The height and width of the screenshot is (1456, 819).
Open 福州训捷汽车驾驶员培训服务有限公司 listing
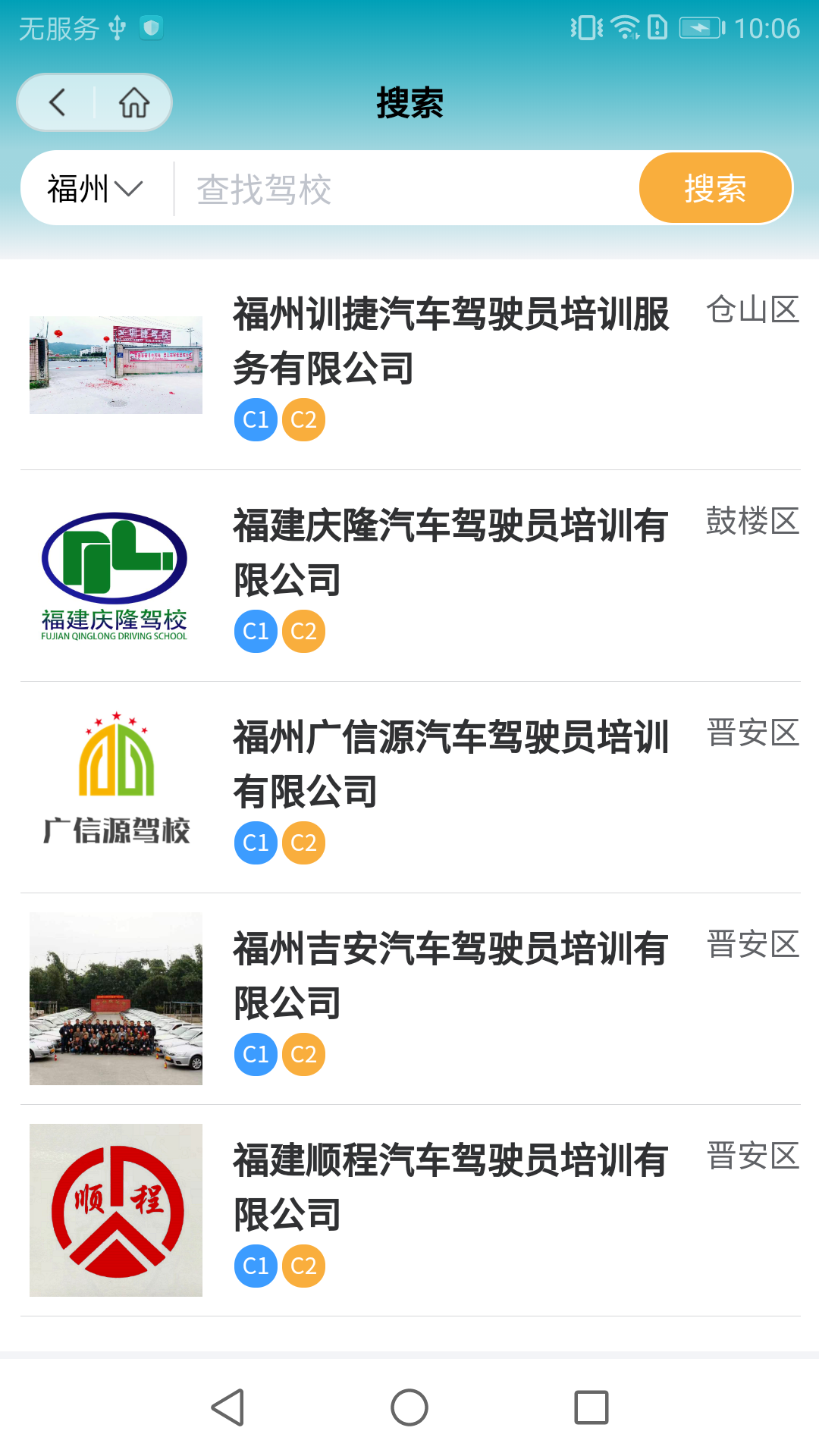pos(450,341)
